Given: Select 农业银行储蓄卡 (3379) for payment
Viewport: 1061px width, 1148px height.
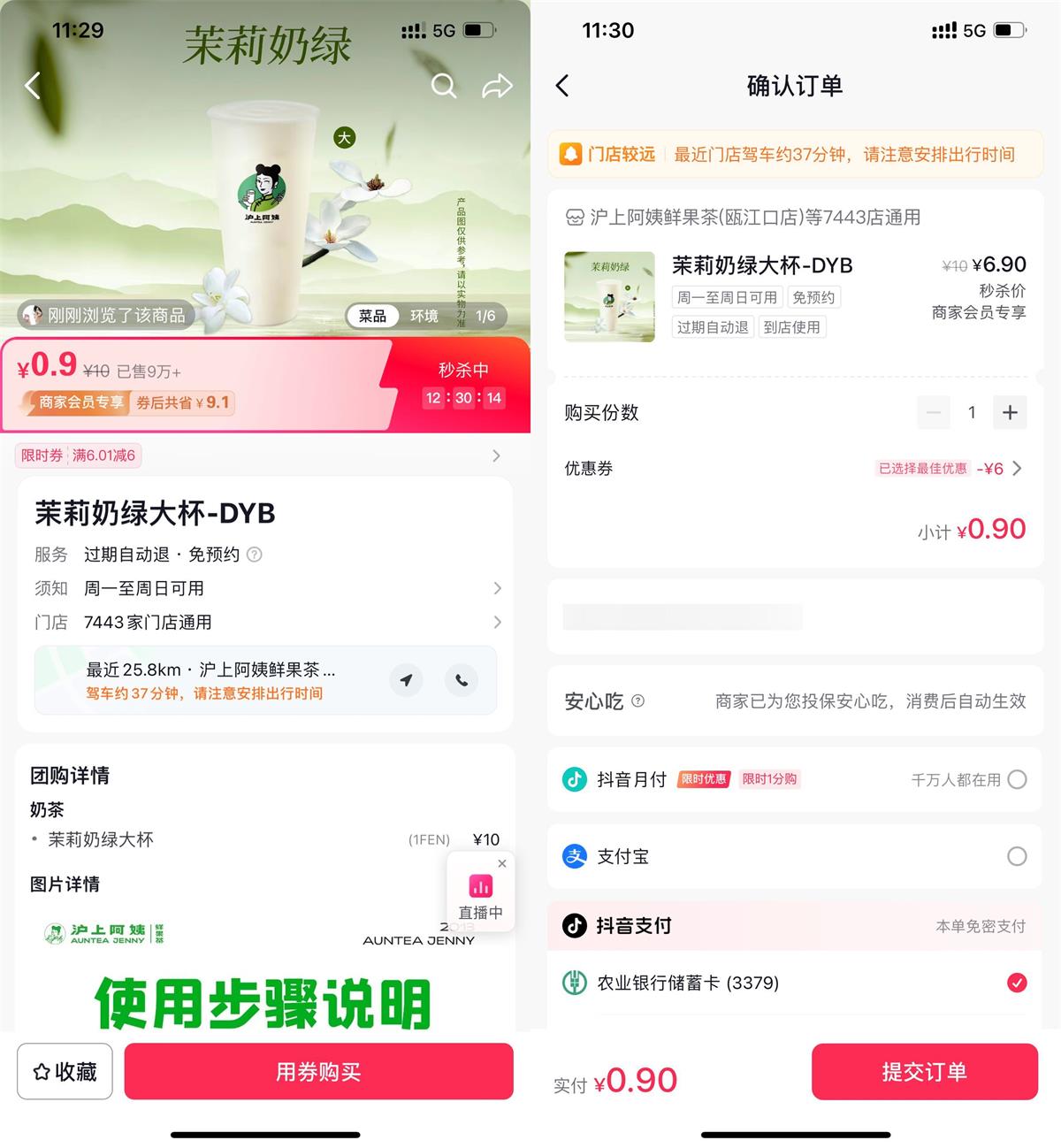Looking at the screenshot, I should click(1017, 983).
